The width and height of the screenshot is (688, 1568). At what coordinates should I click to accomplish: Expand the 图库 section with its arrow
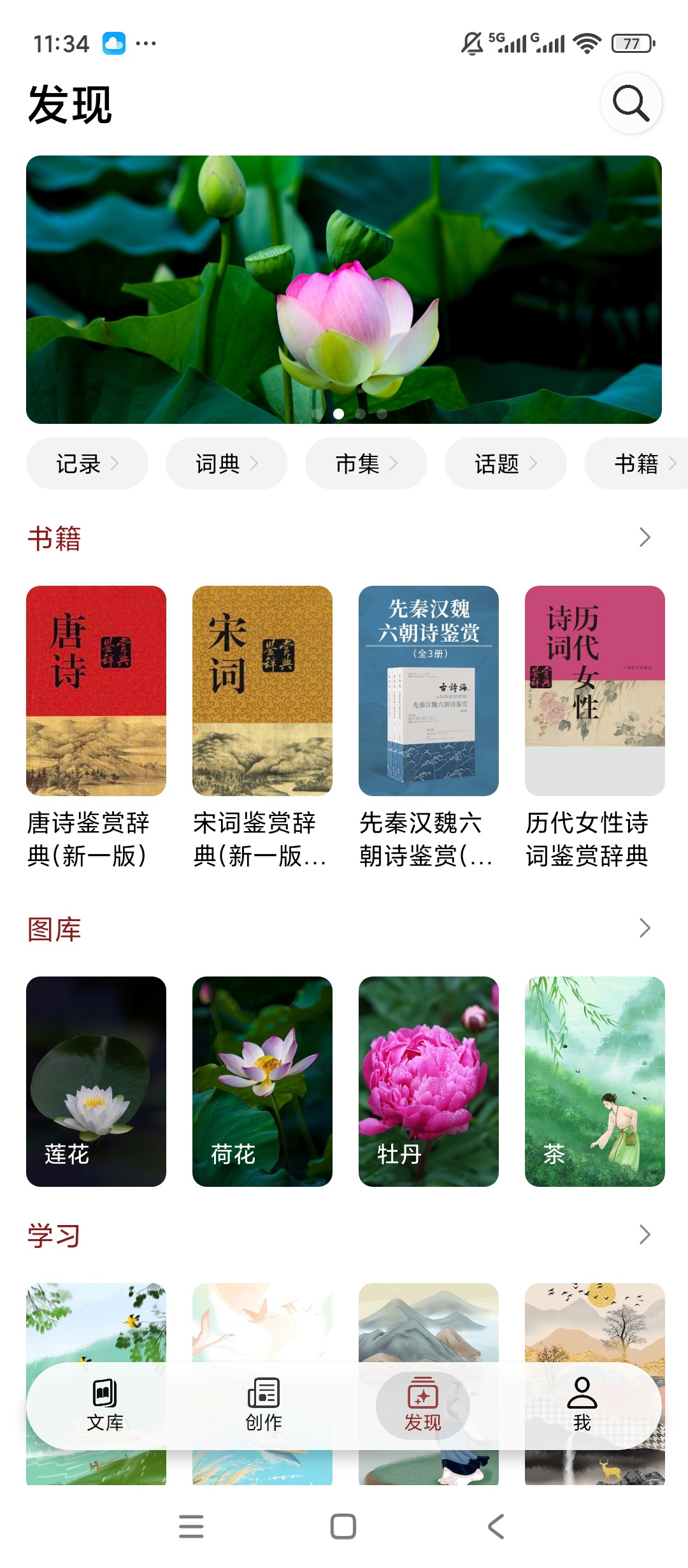(645, 928)
